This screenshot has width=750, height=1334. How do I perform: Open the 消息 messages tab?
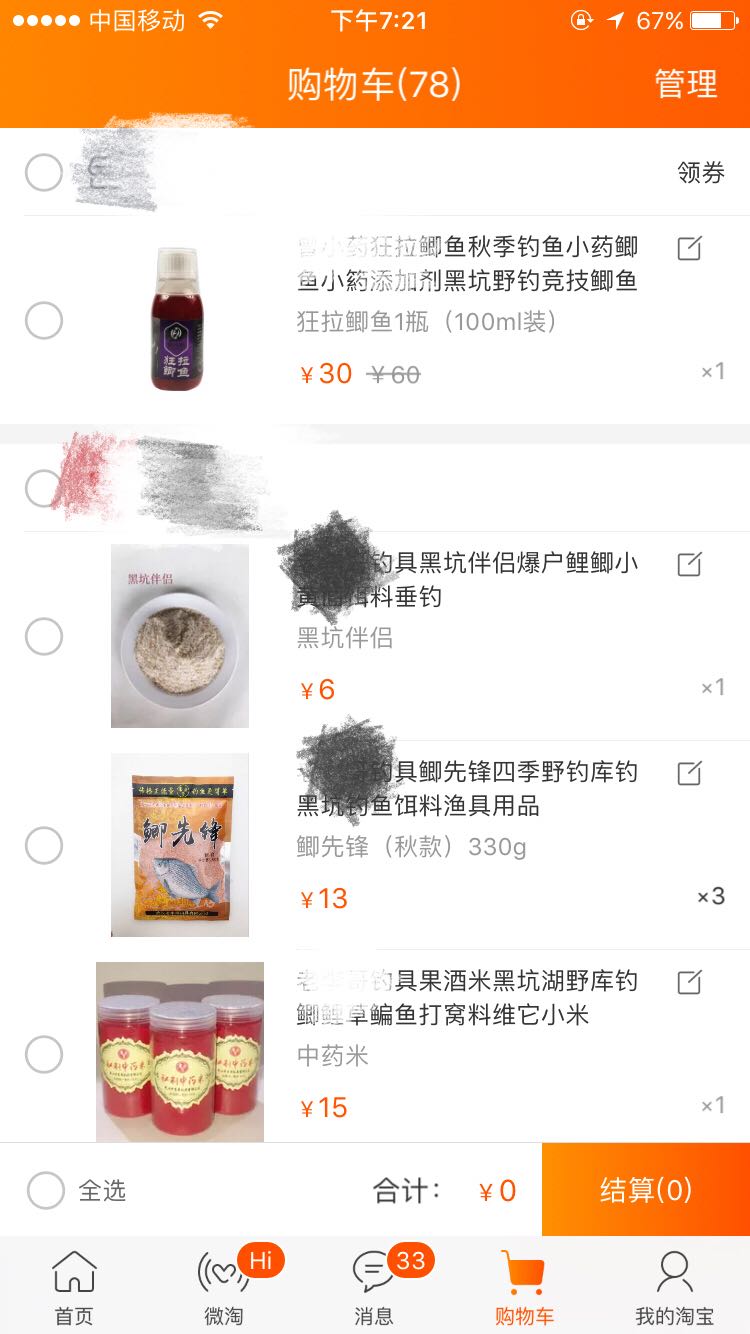point(374,1286)
